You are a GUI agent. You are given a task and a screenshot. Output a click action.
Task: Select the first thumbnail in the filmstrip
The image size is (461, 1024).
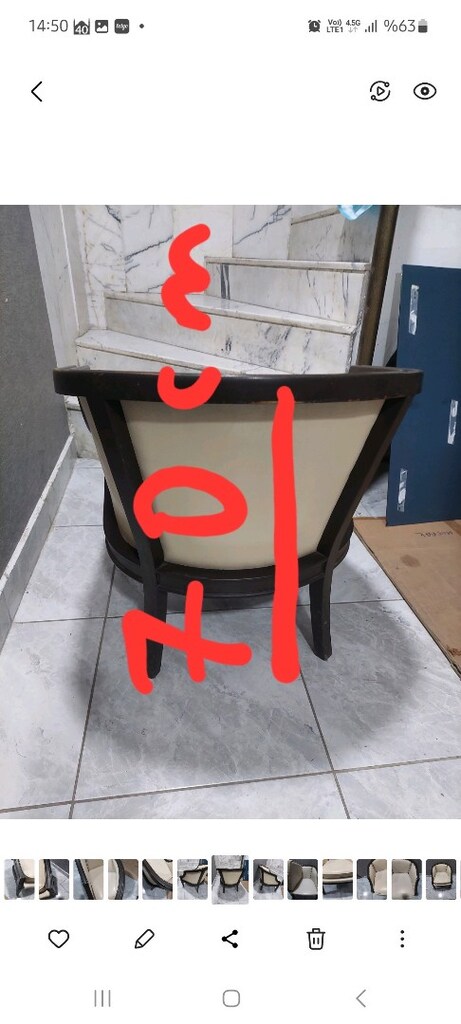coord(20,879)
